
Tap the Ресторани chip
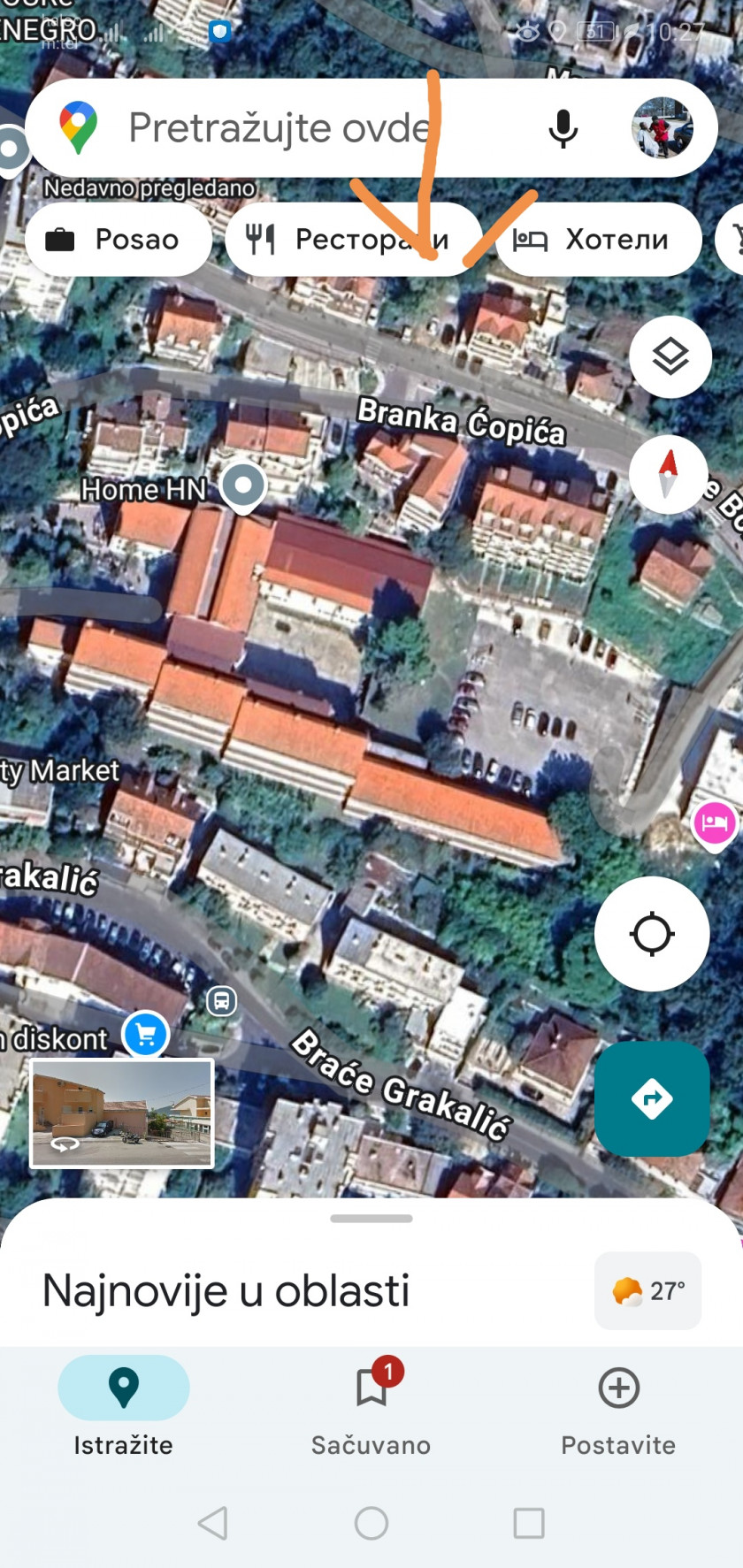click(355, 239)
